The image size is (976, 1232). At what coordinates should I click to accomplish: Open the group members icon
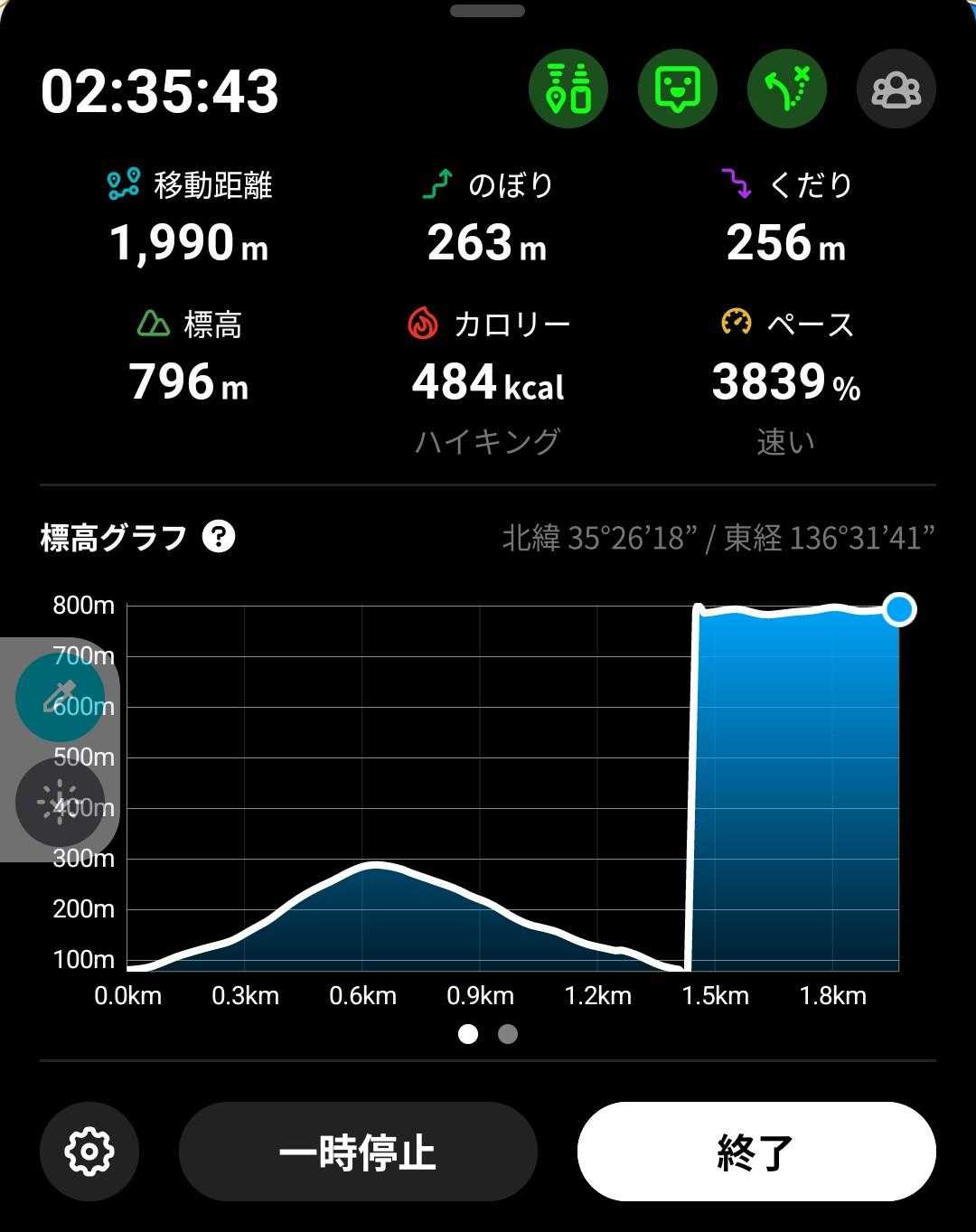896,89
